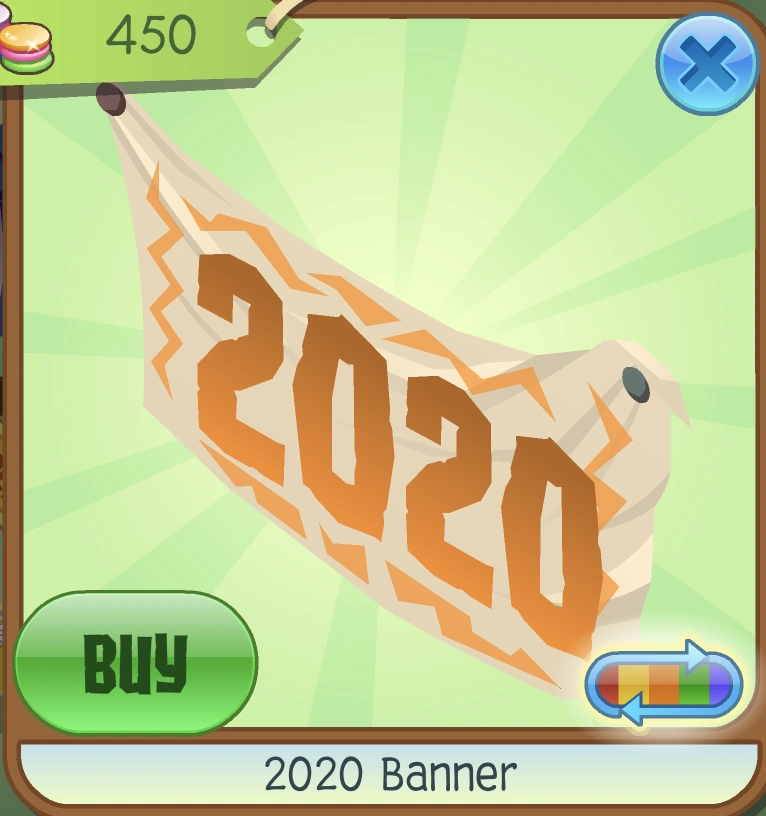Close the item preview window
This screenshot has height=816, width=766.
(x=706, y=63)
